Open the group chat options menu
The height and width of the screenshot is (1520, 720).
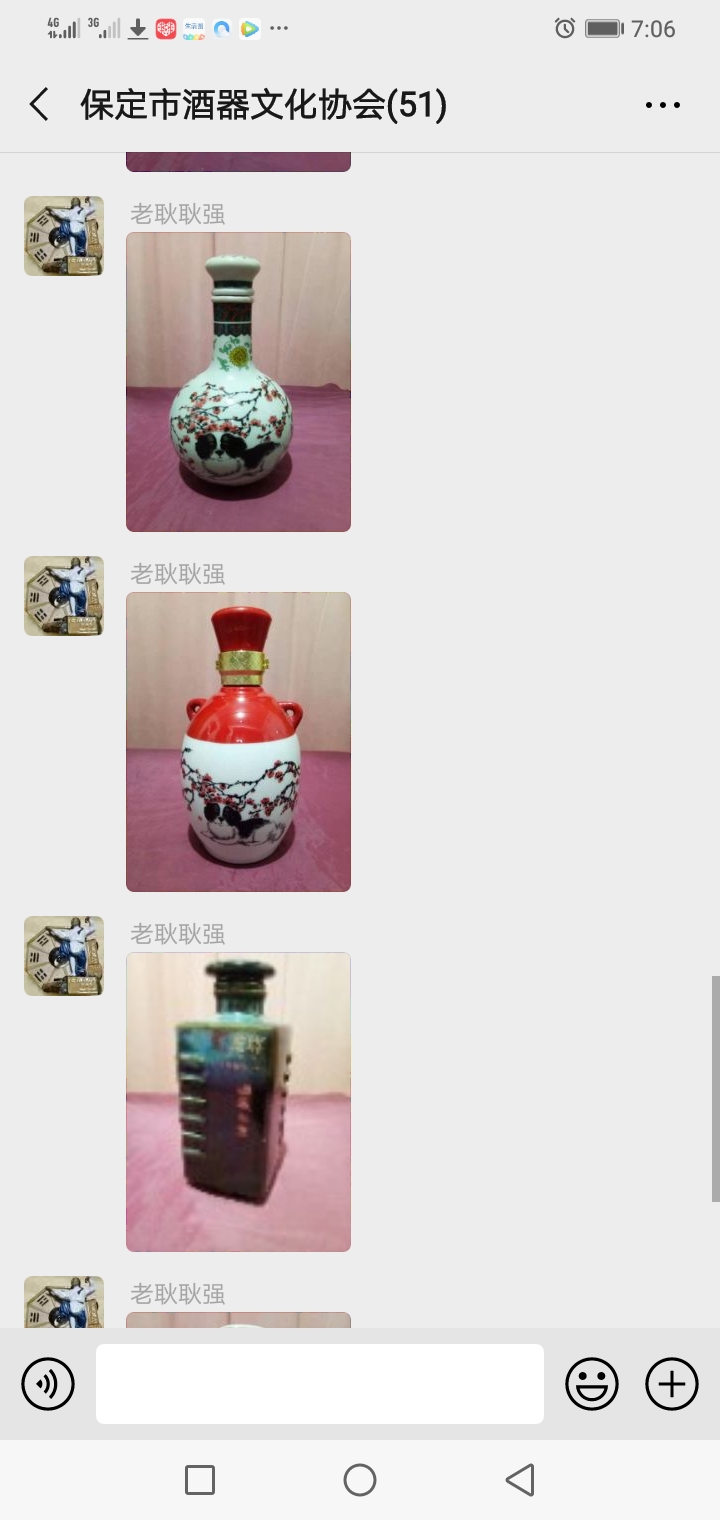[662, 105]
